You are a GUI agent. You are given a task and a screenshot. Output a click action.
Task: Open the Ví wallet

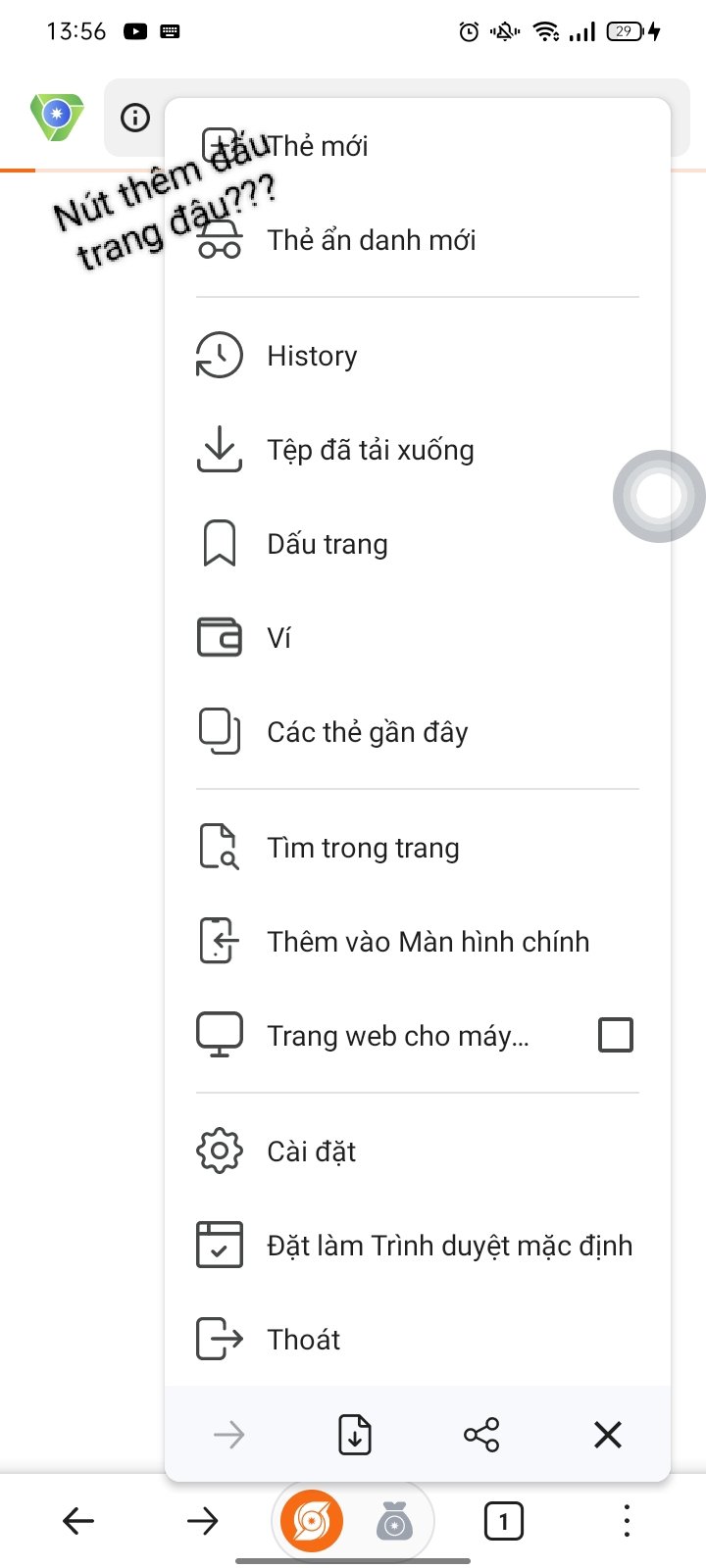(x=418, y=638)
